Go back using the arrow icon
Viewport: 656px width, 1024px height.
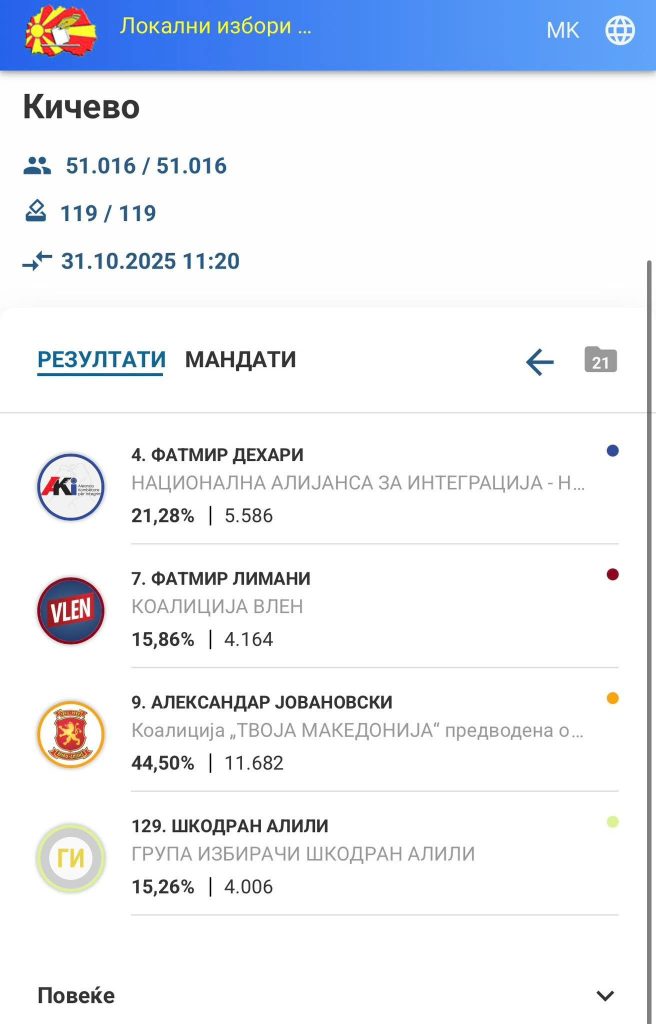click(539, 362)
